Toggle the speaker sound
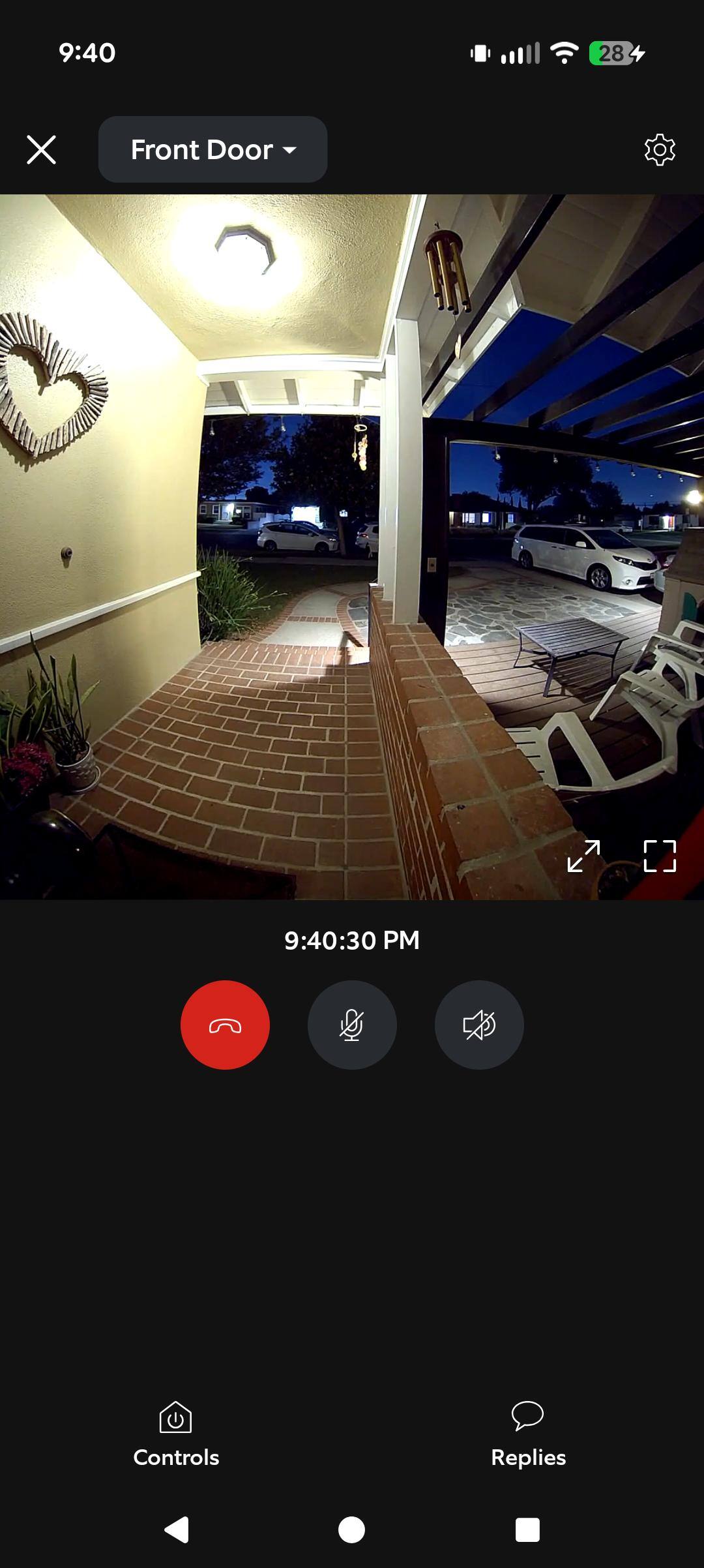This screenshot has width=704, height=1568. pos(479,1025)
